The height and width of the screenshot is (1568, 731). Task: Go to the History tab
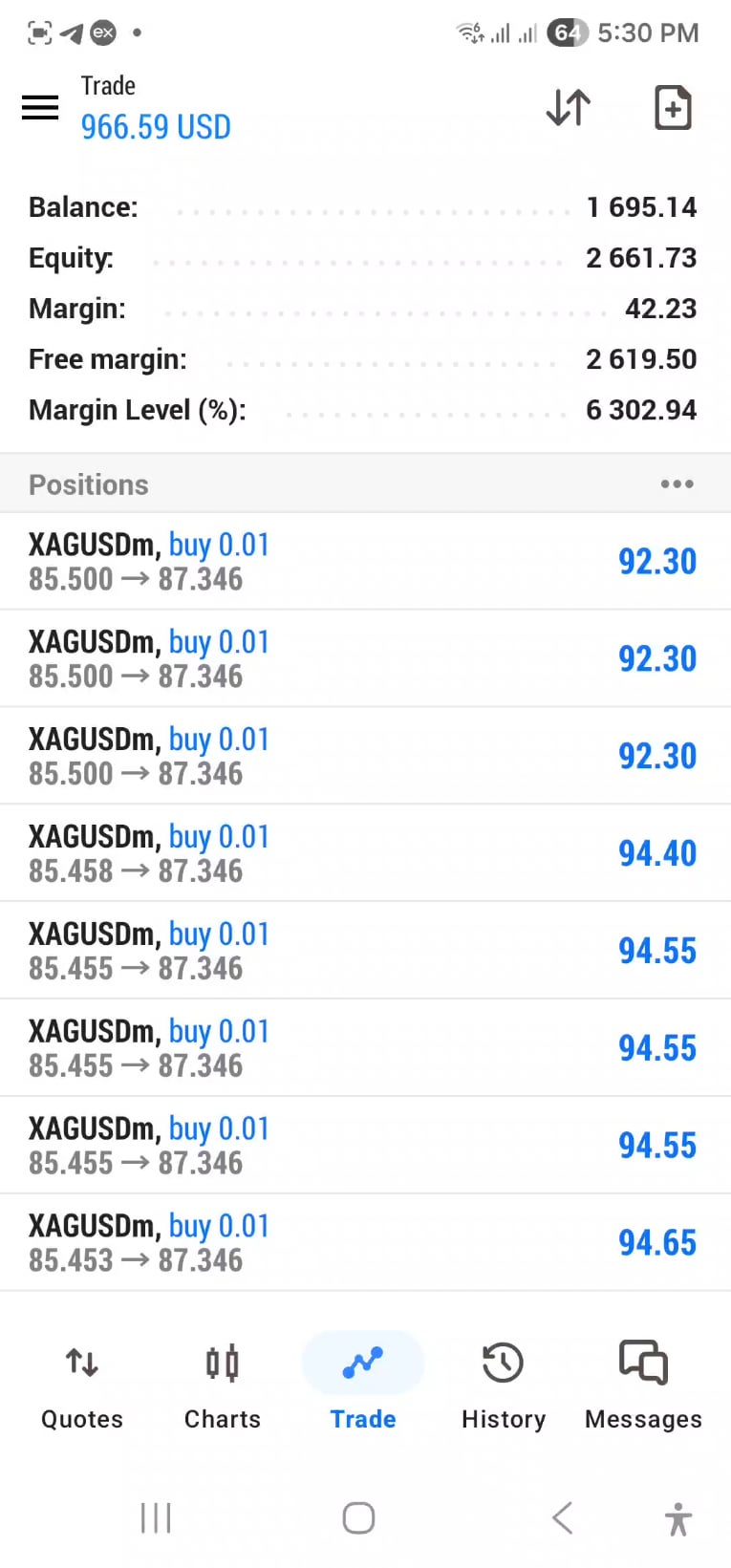[x=504, y=1383]
